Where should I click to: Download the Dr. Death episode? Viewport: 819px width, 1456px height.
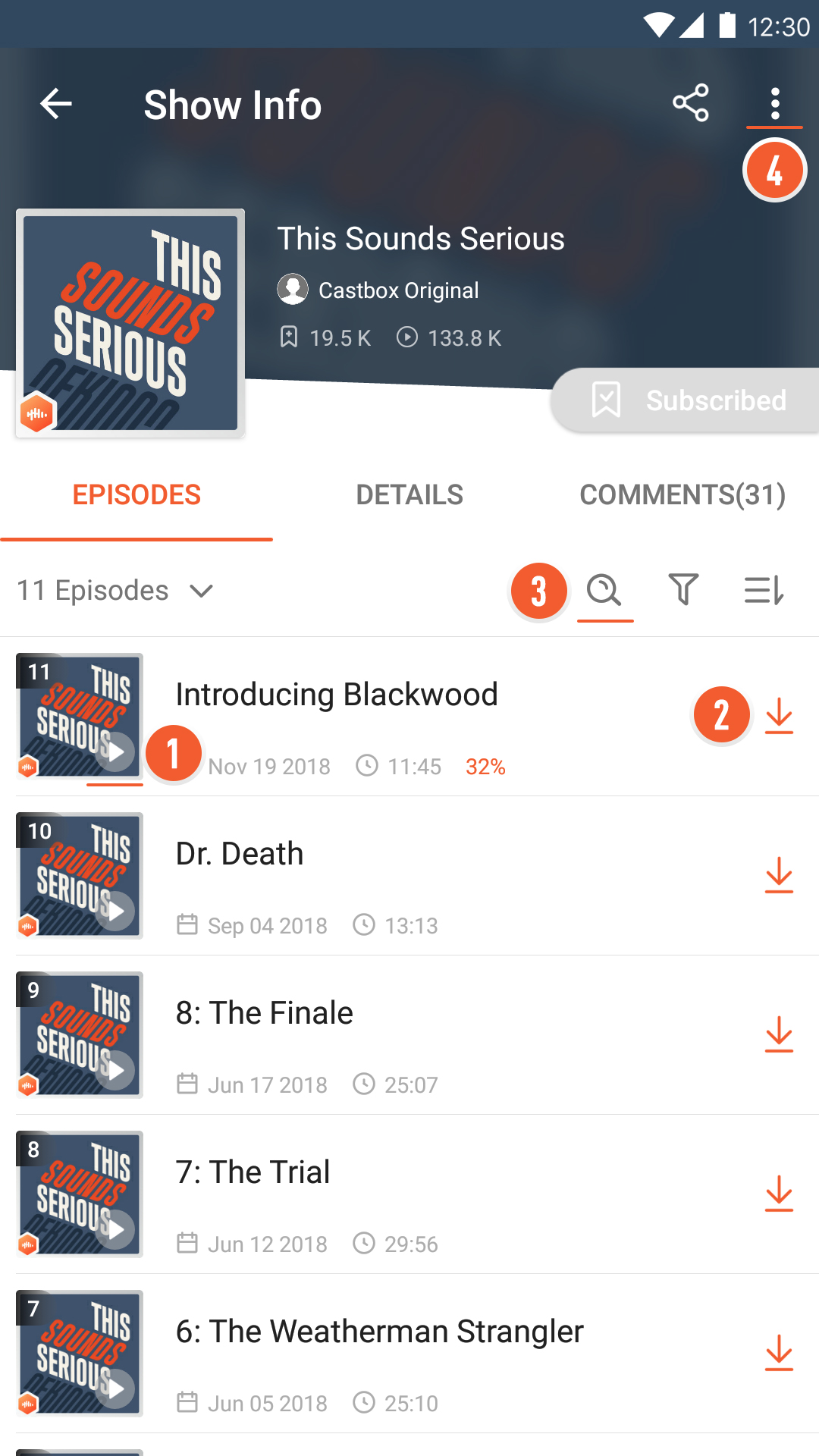(779, 875)
